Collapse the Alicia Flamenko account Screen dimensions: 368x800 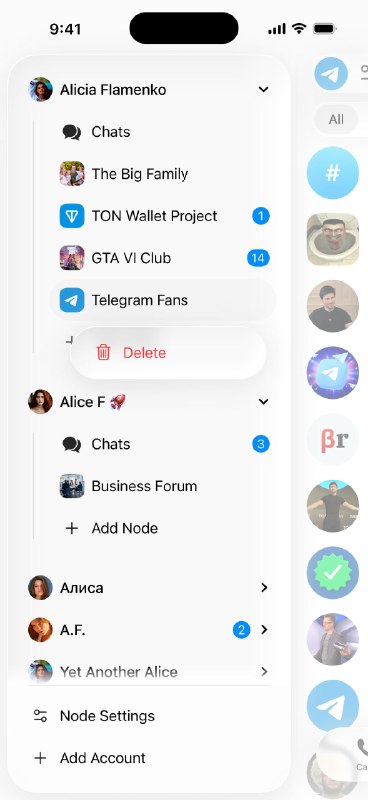[x=263, y=90]
